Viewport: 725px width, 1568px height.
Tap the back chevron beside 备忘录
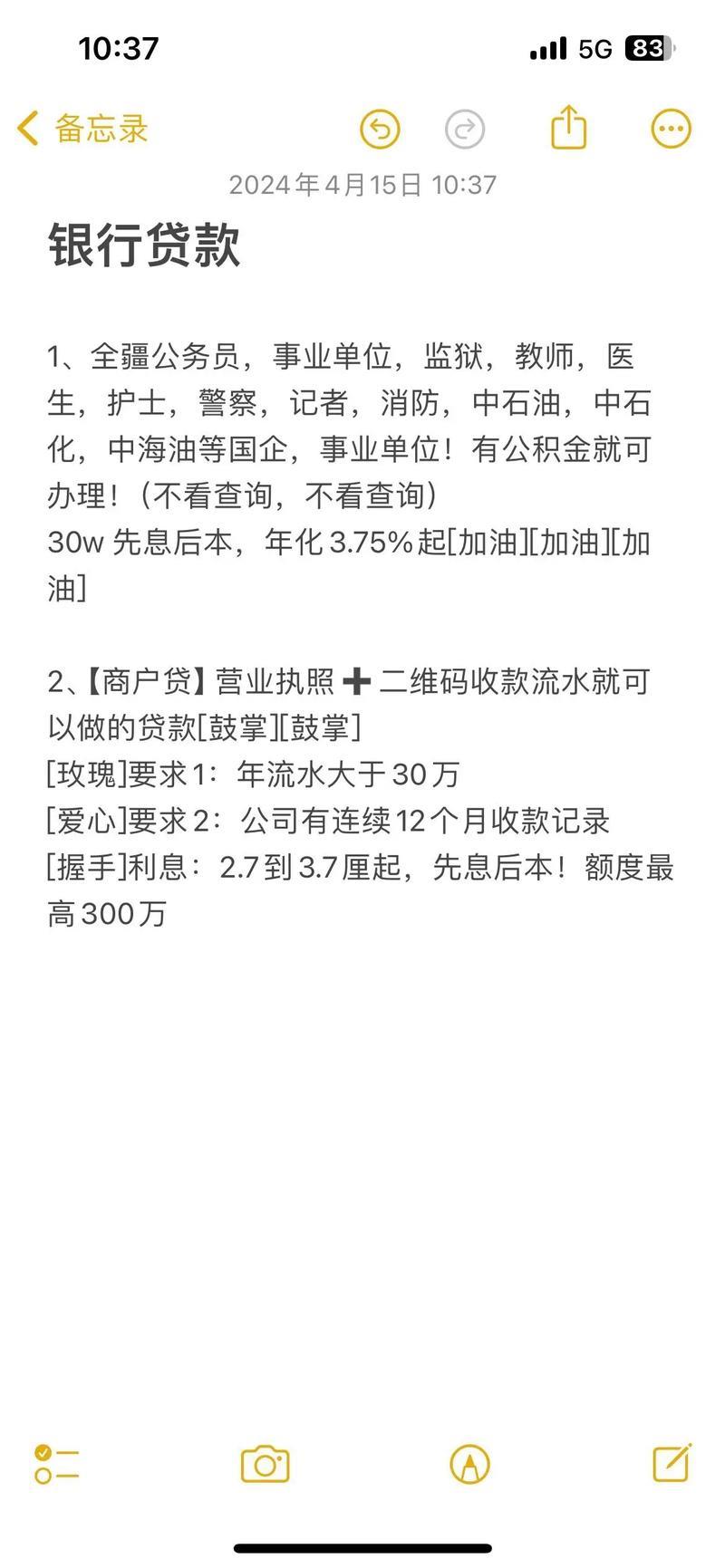click(26, 129)
